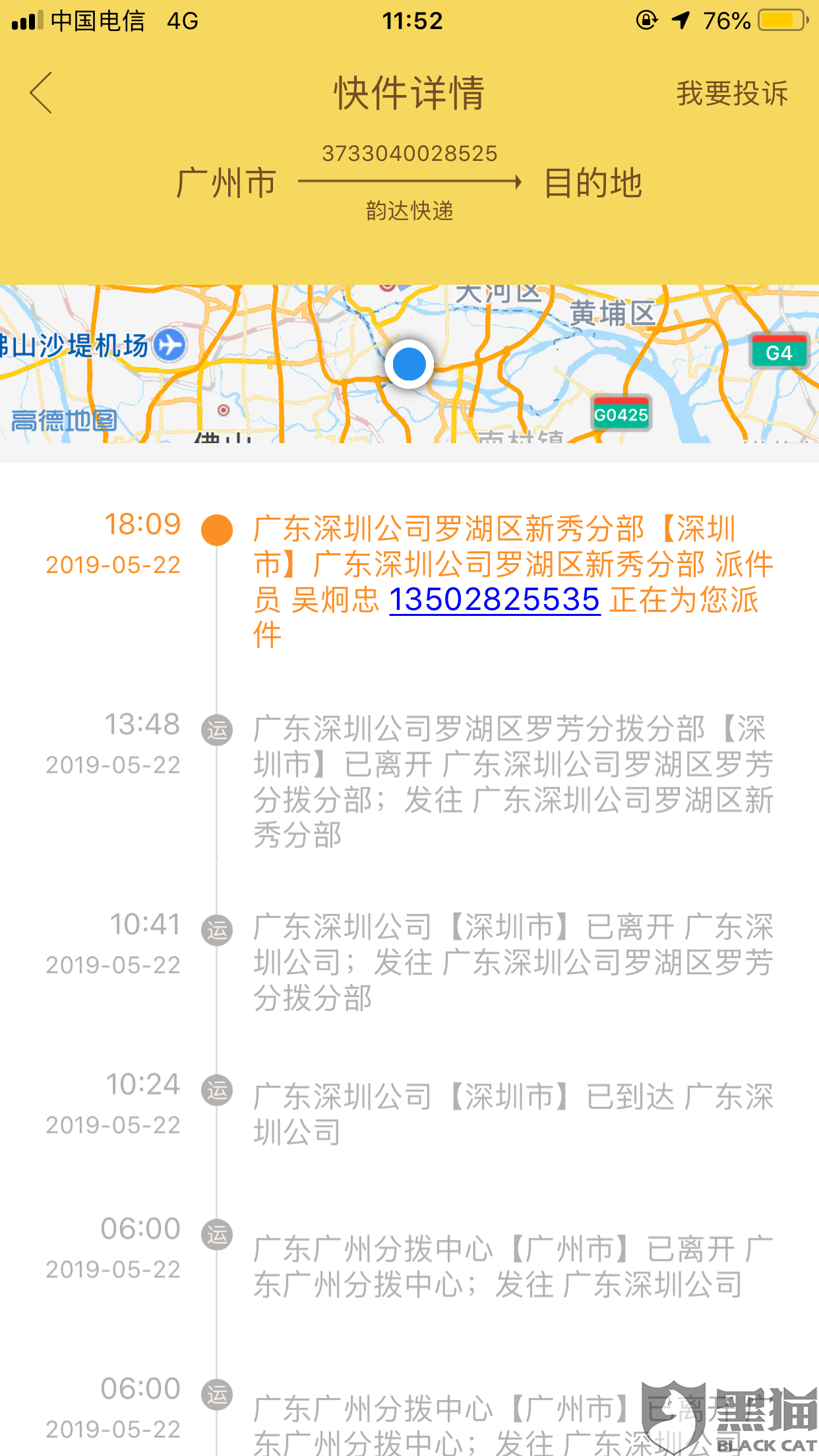This screenshot has height=1456, width=819.
Task: Tap 我要投诉 to file a complaint
Action: (732, 93)
